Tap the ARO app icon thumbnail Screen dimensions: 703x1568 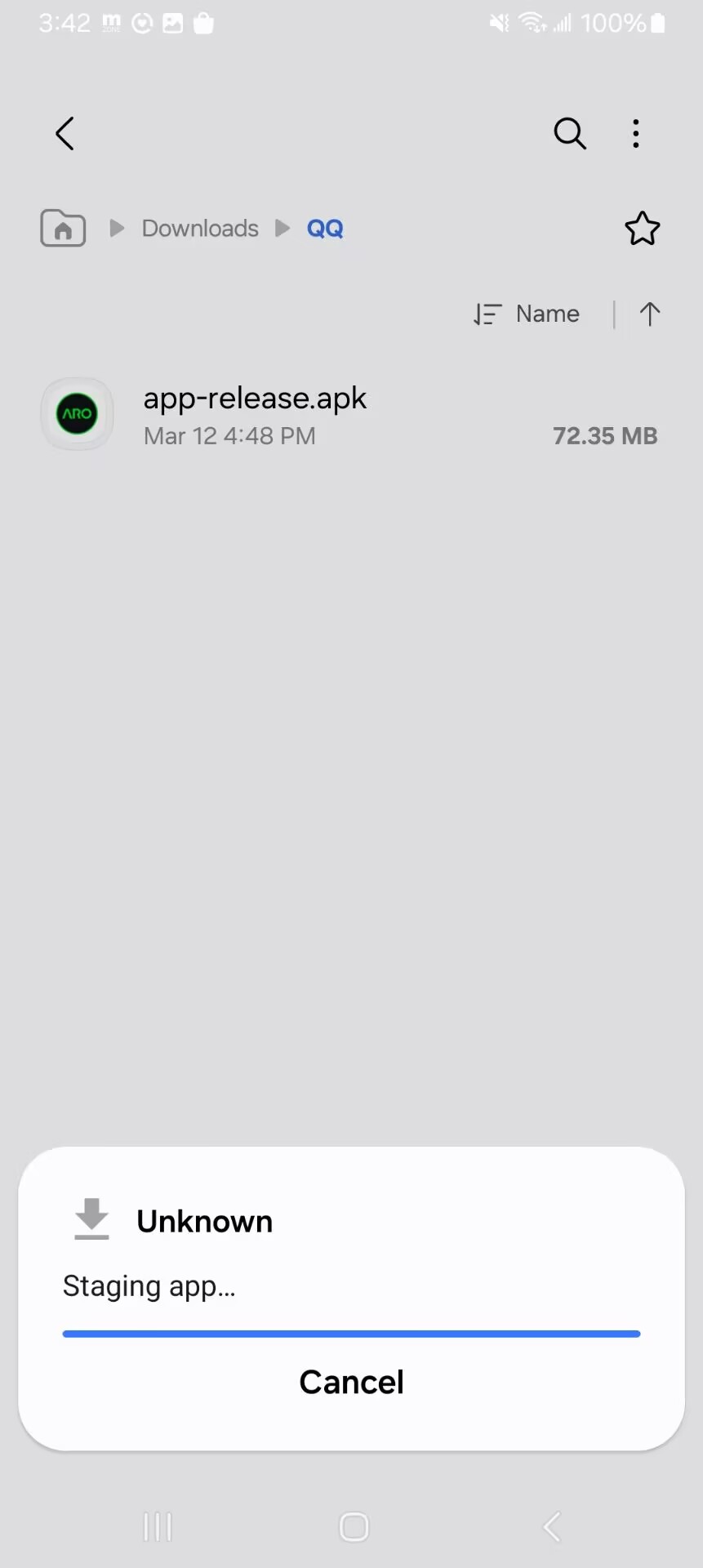tap(77, 414)
